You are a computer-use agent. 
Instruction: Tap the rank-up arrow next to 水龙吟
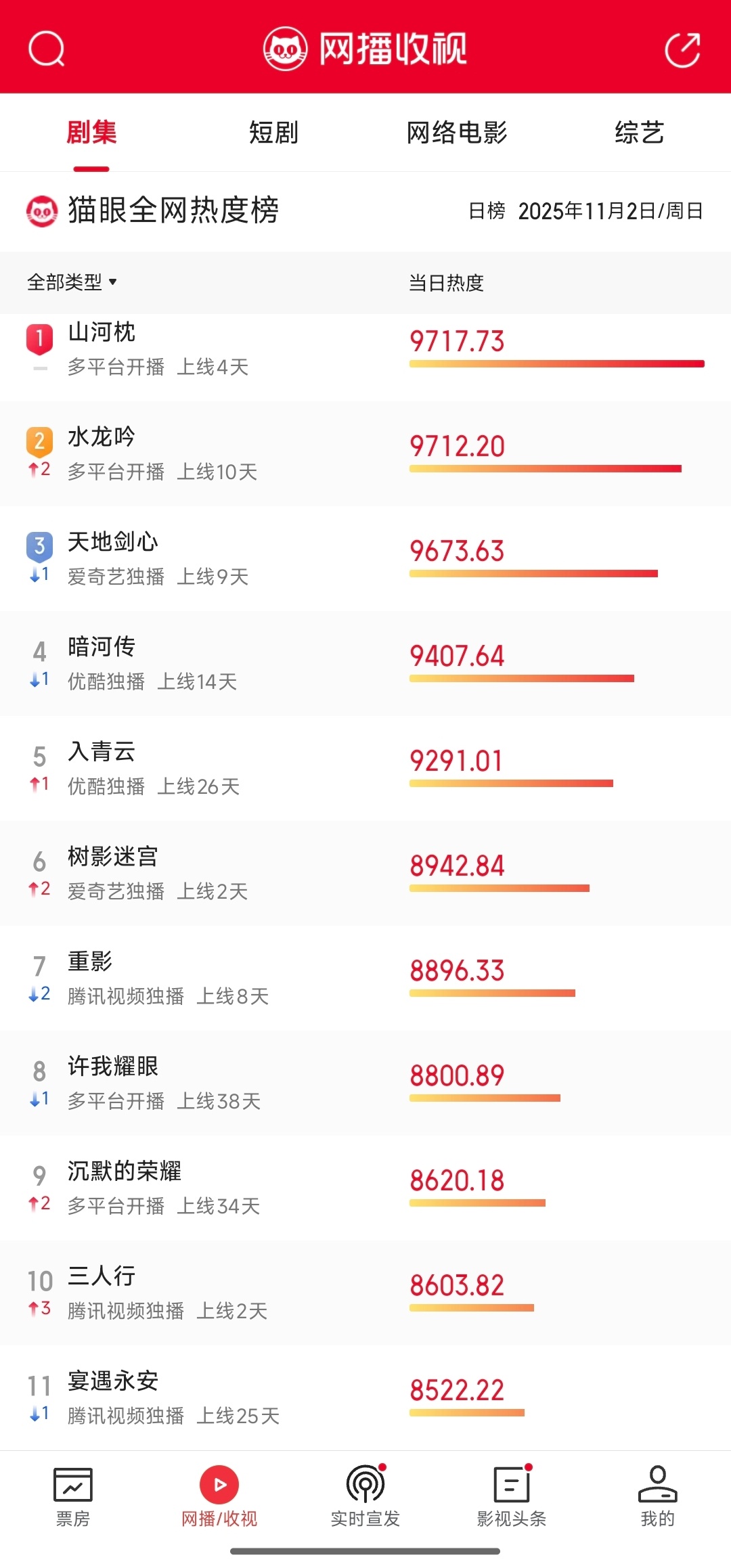coord(38,468)
